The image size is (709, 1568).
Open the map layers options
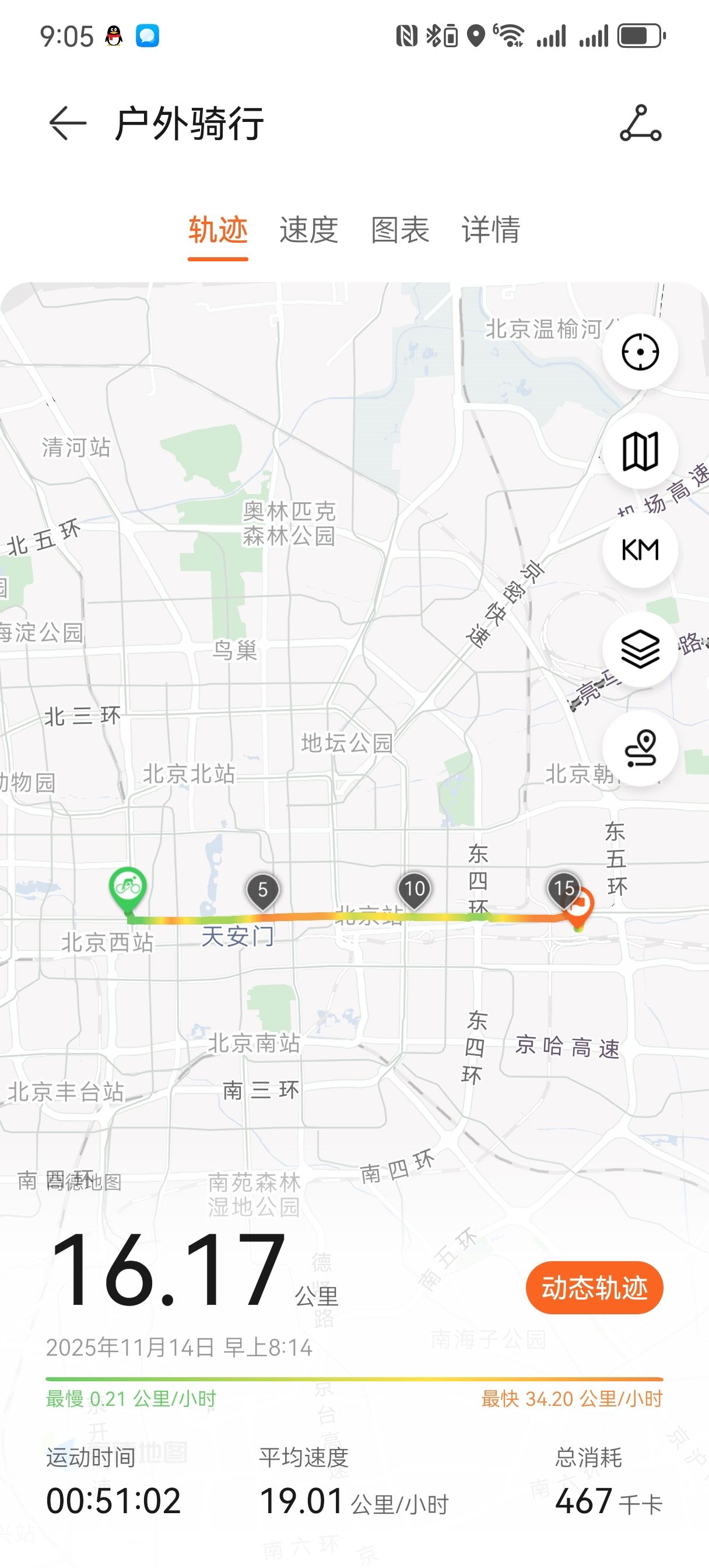(x=640, y=649)
